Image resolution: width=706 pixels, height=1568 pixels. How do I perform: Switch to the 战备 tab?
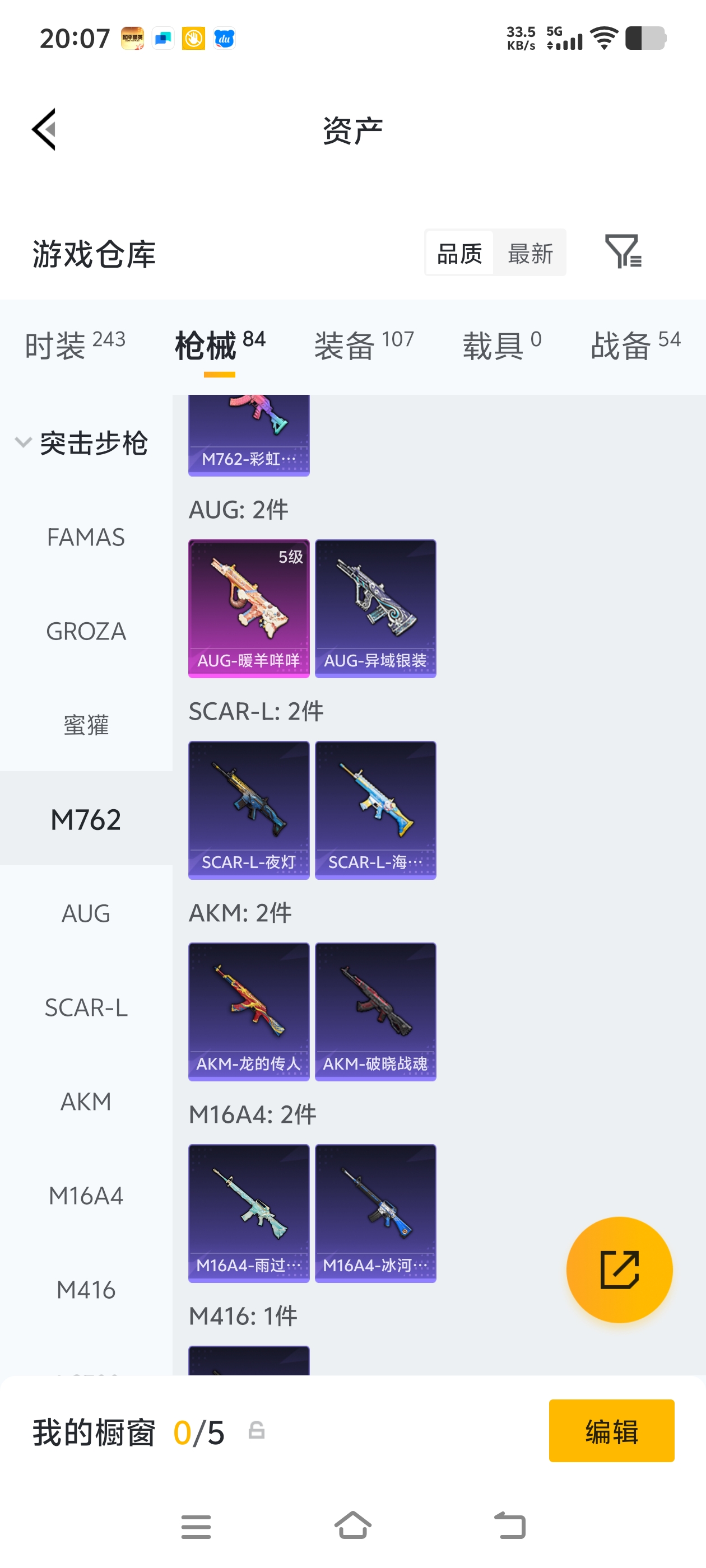coord(635,345)
